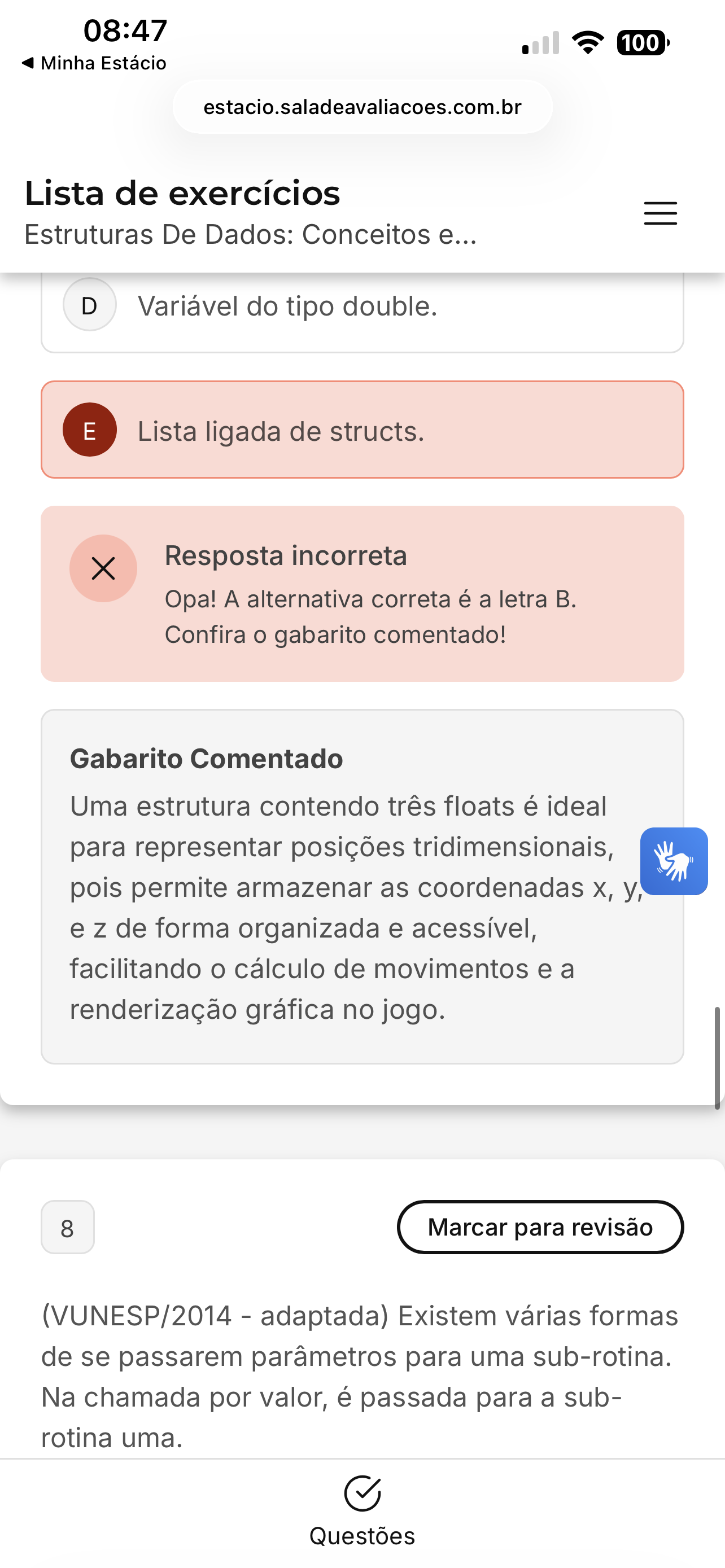Select option E Lista ligada de structs
Viewport: 725px width, 1568px height.
362,430
